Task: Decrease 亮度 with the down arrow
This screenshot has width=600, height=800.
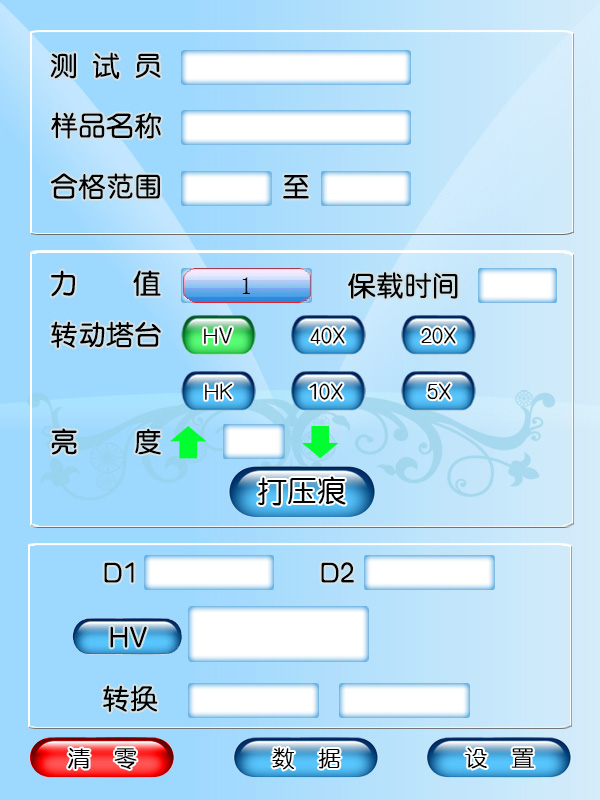Action: click(321, 441)
